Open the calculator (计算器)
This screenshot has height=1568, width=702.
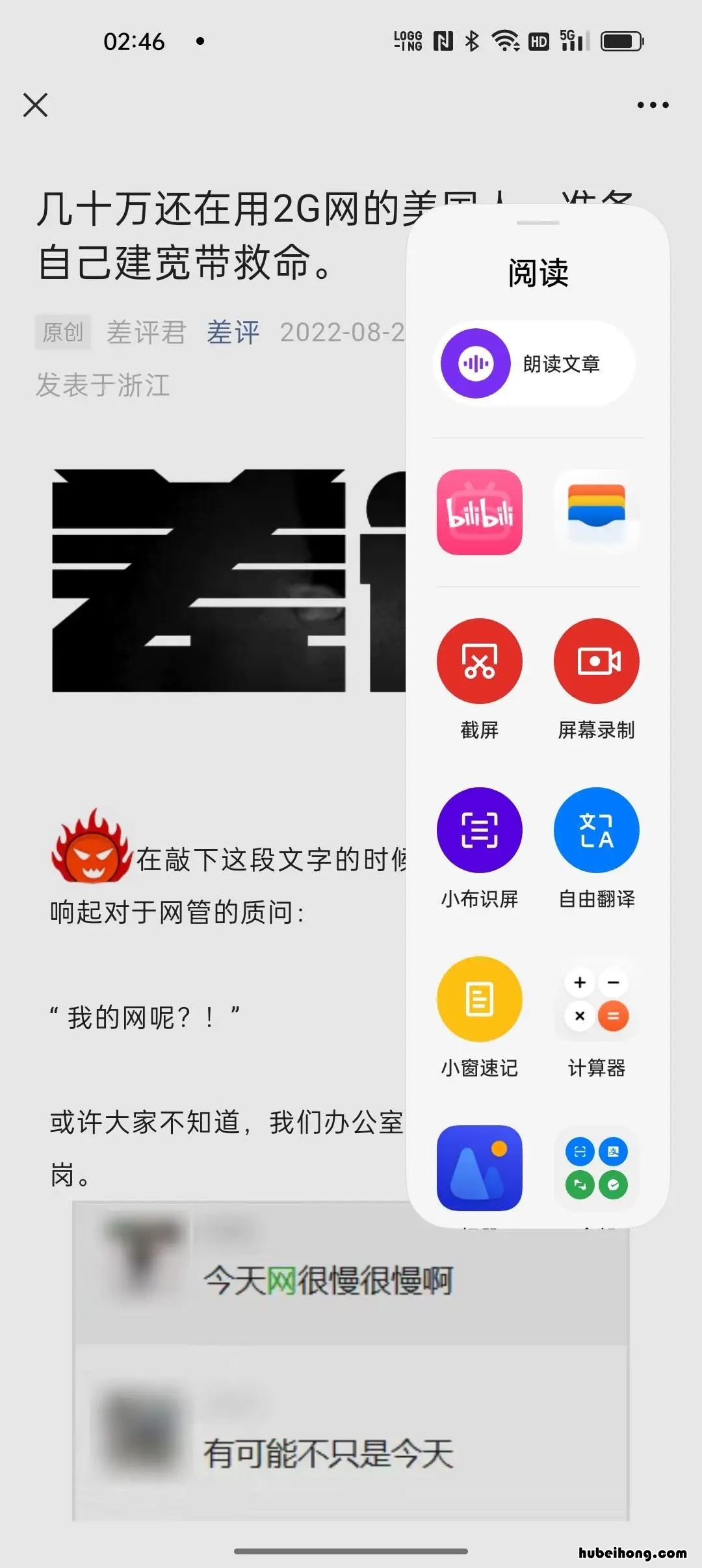[596, 999]
